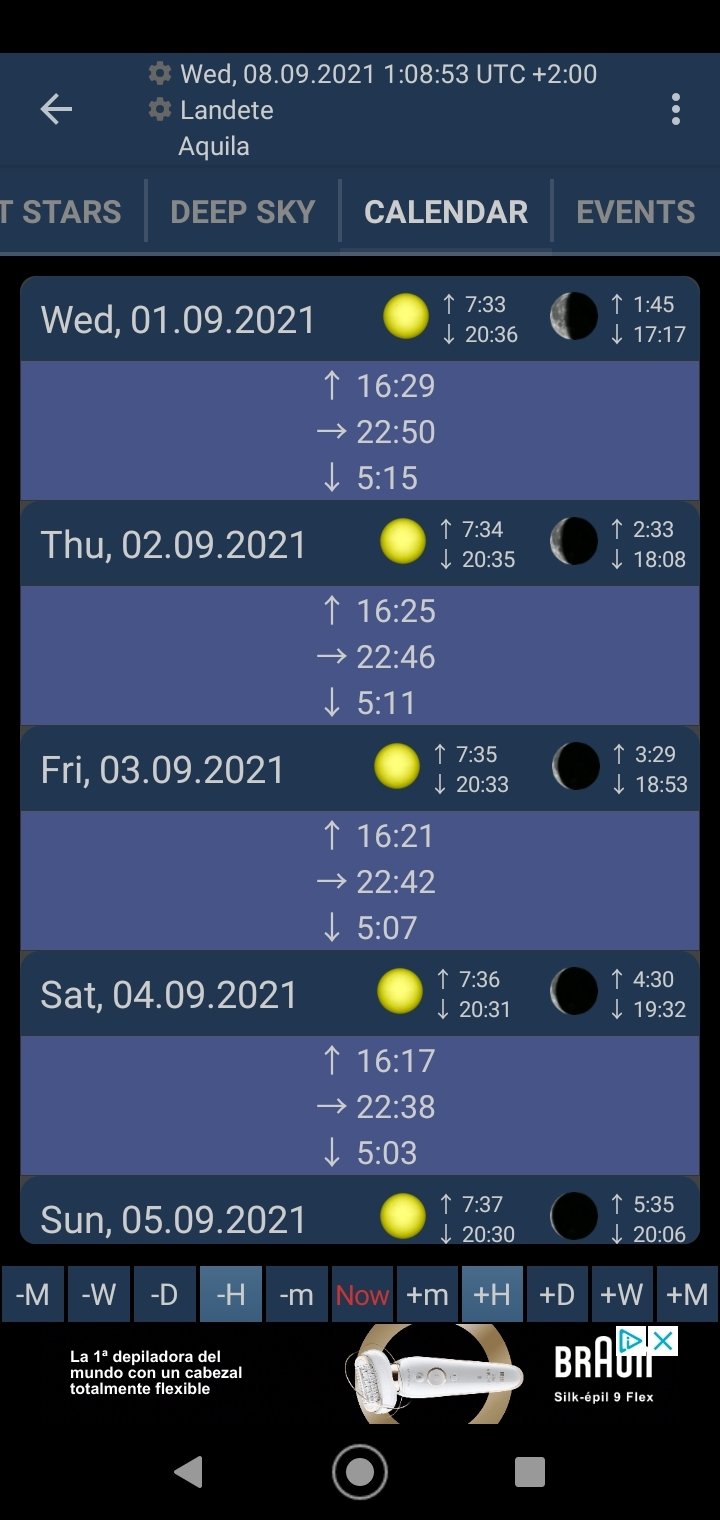Step back one day with -D

point(164,1295)
